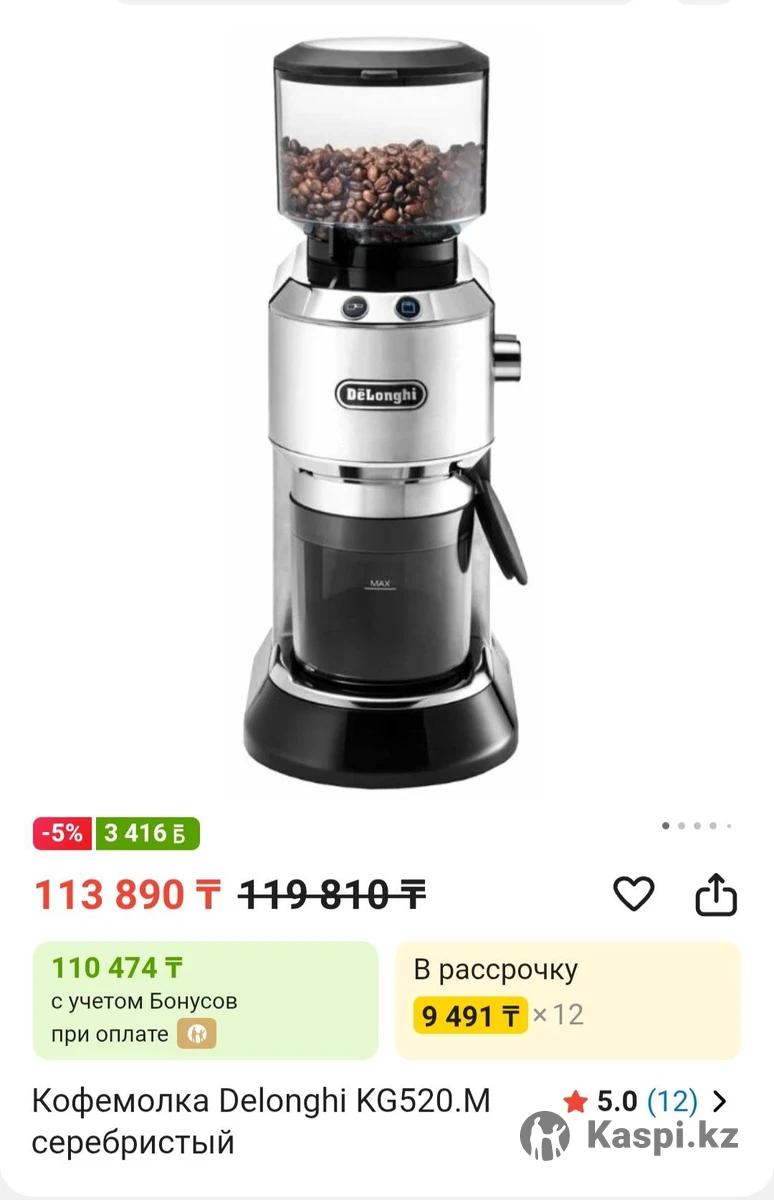Add the coffee grinder to favorites
Image resolution: width=774 pixels, height=1200 pixels.
coord(633,893)
